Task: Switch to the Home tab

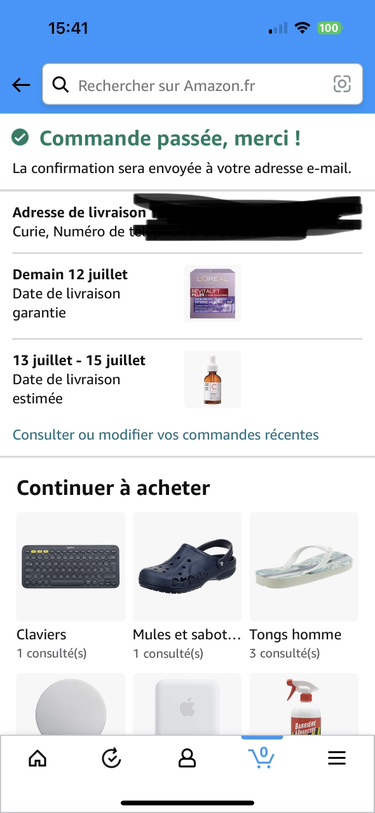Action: (x=37, y=759)
